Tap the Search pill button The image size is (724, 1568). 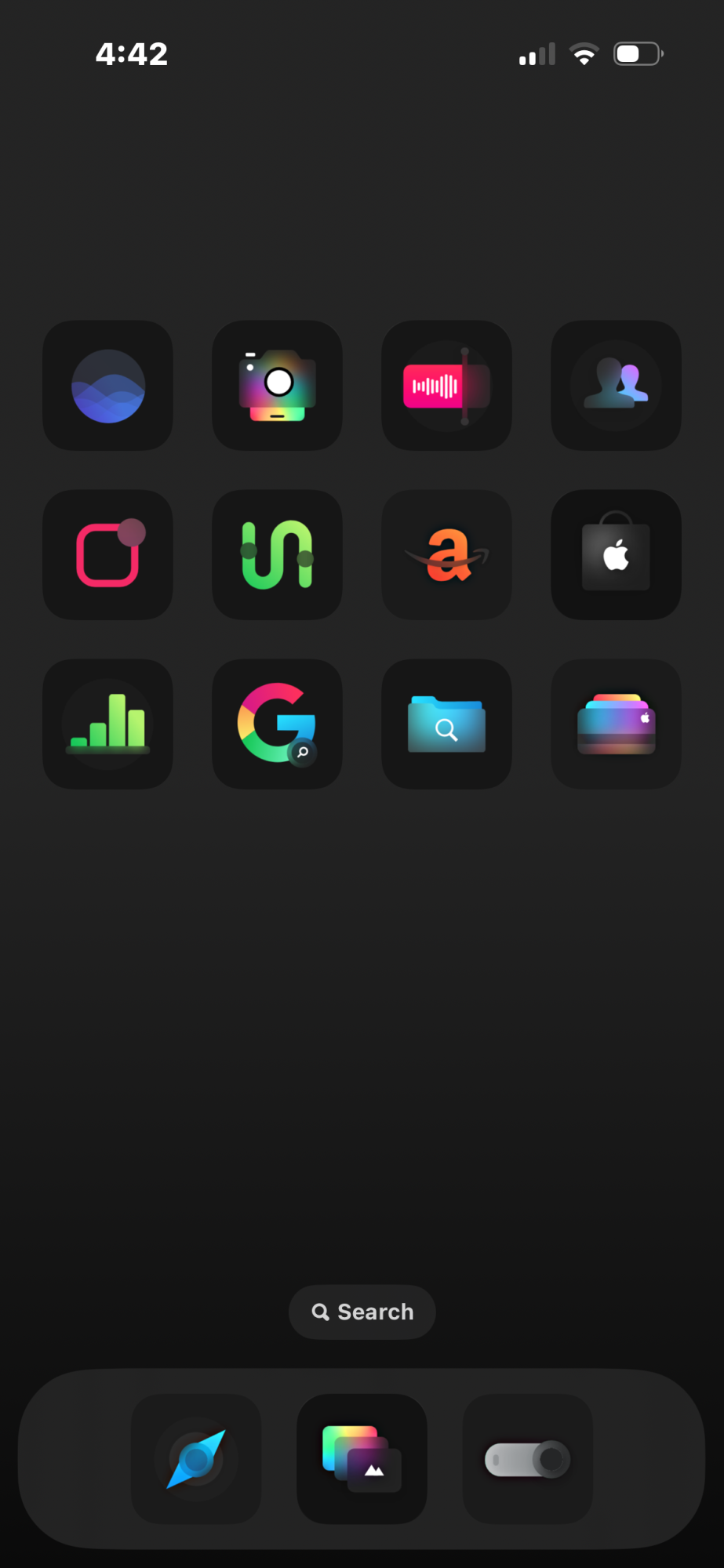point(362,1312)
